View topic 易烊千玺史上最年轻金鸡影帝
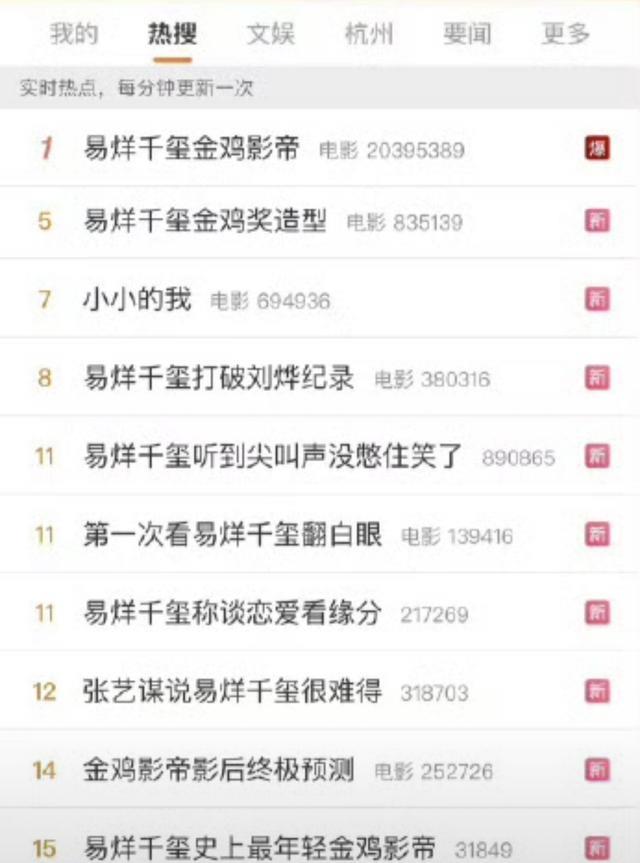This screenshot has height=863, width=640. 259,848
